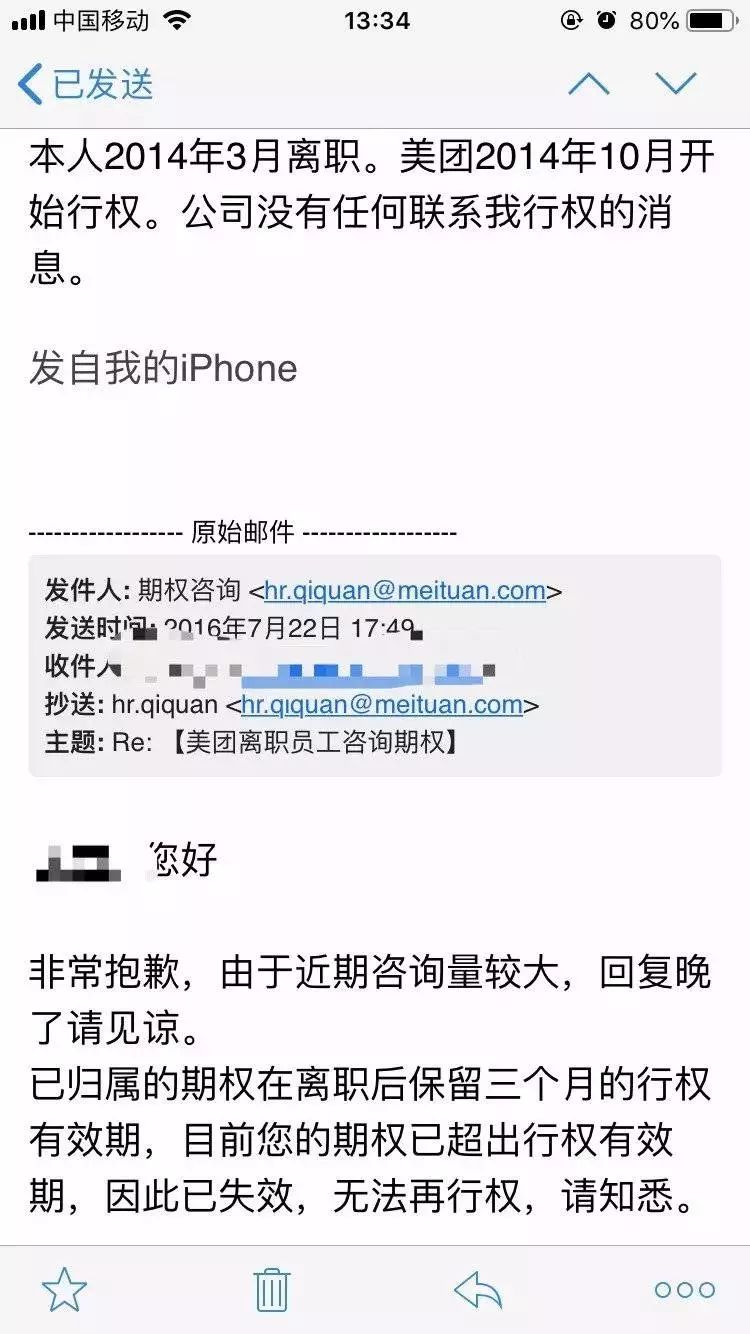Jump to the next email with the down arrow
This screenshot has height=1334, width=750.
676,84
